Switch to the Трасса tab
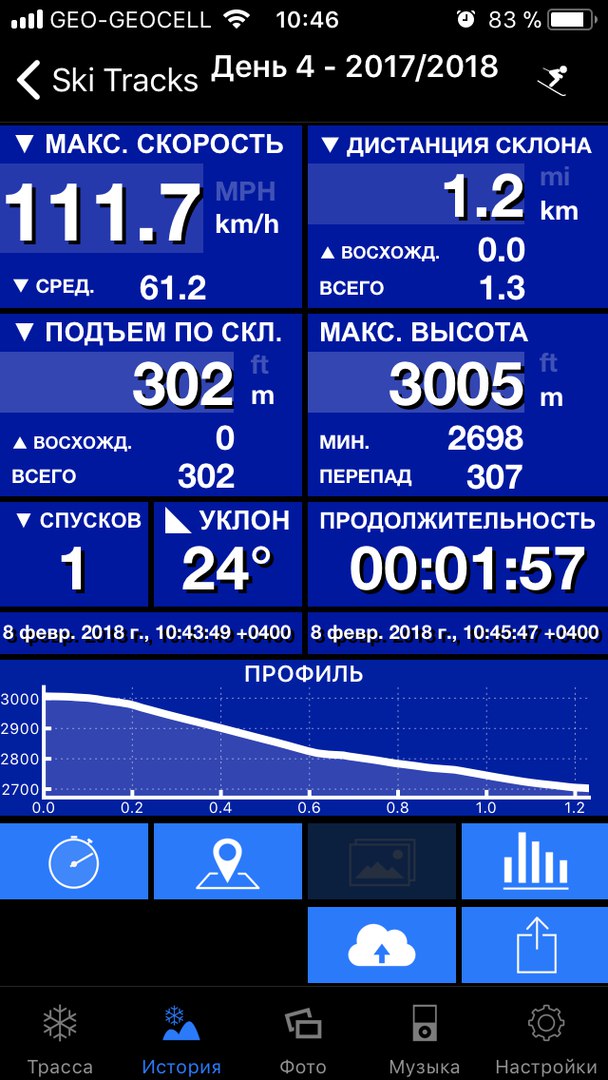The image size is (608, 1080). point(60,1040)
